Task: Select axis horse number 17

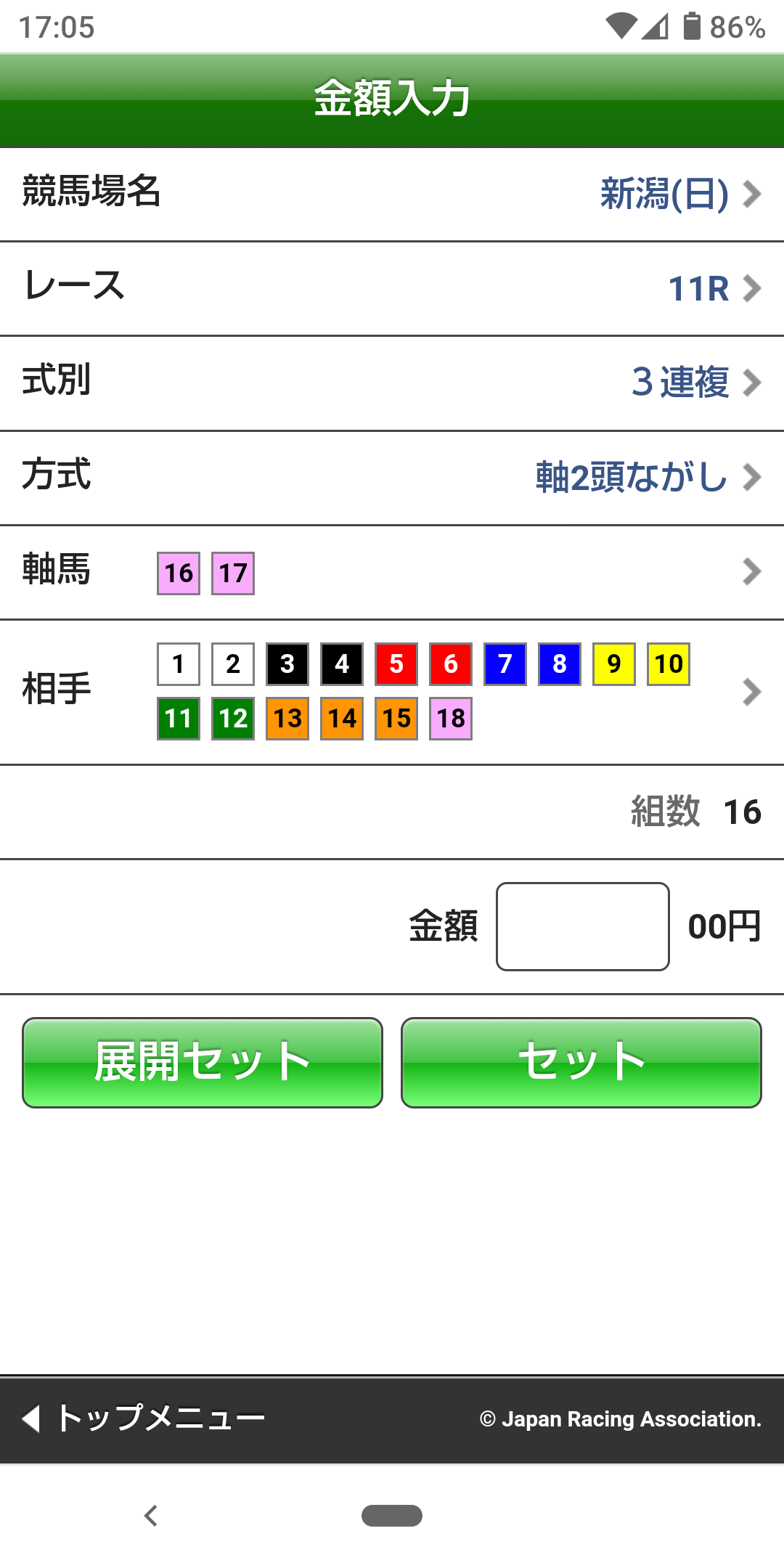Action: pos(232,573)
